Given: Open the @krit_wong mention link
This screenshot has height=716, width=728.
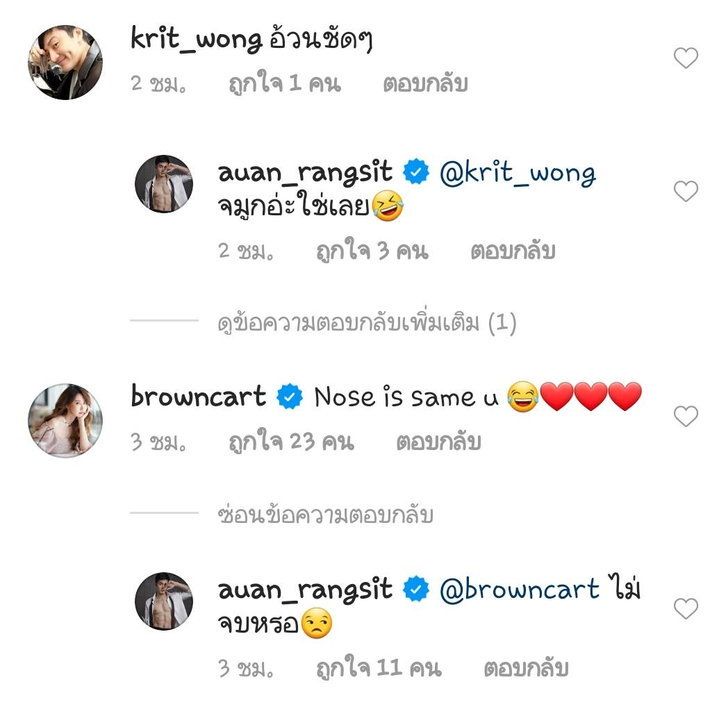Looking at the screenshot, I should tap(517, 174).
